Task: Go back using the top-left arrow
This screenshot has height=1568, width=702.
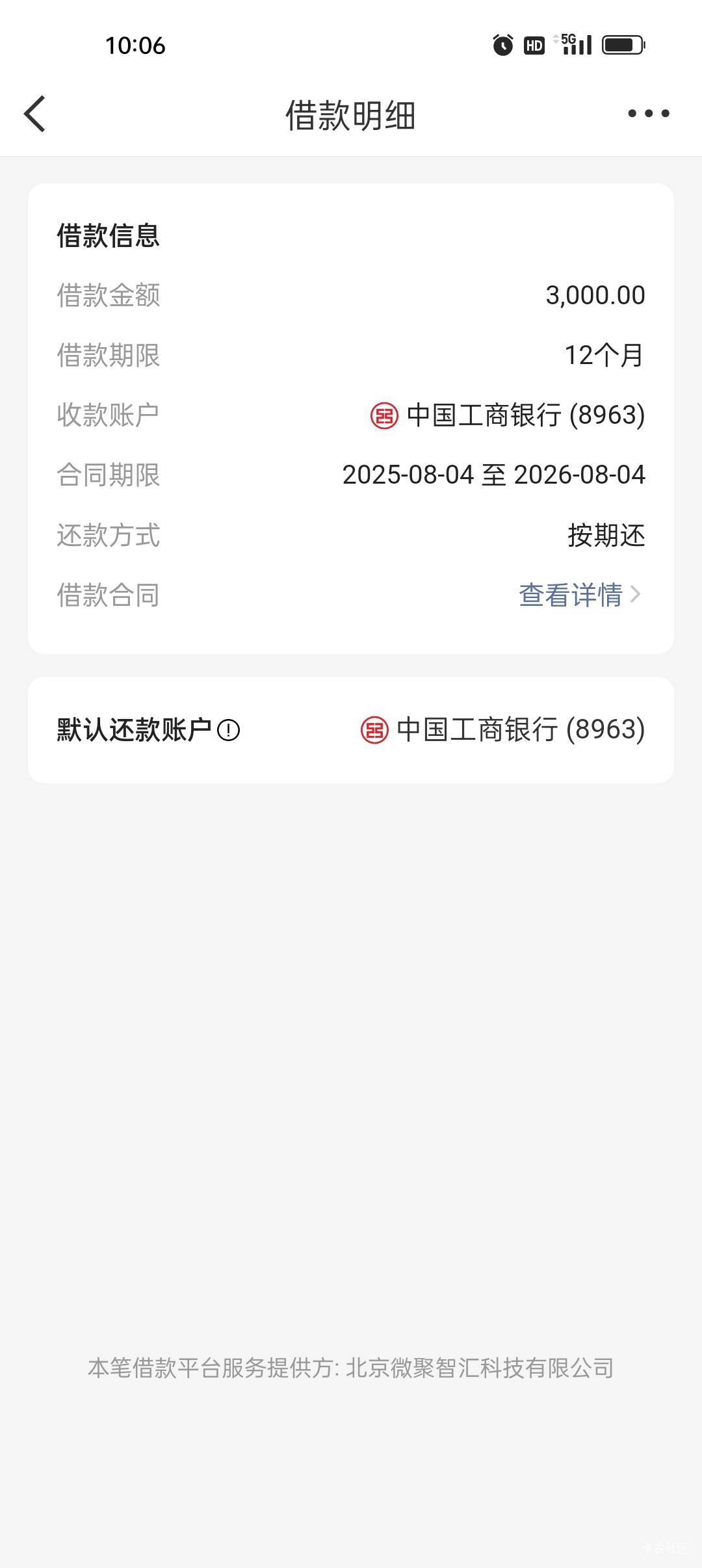Action: click(35, 114)
